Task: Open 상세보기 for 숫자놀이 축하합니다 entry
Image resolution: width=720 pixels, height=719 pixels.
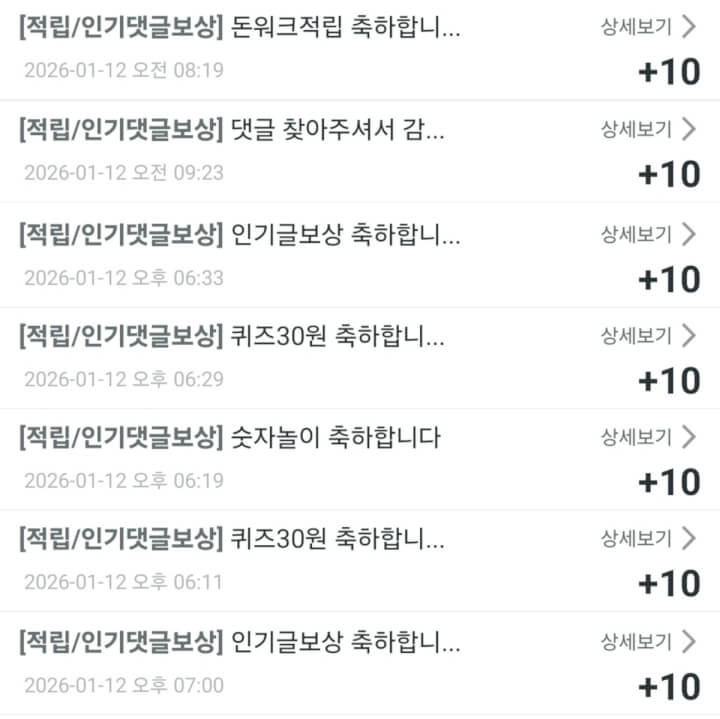Action: pyautogui.click(x=647, y=437)
